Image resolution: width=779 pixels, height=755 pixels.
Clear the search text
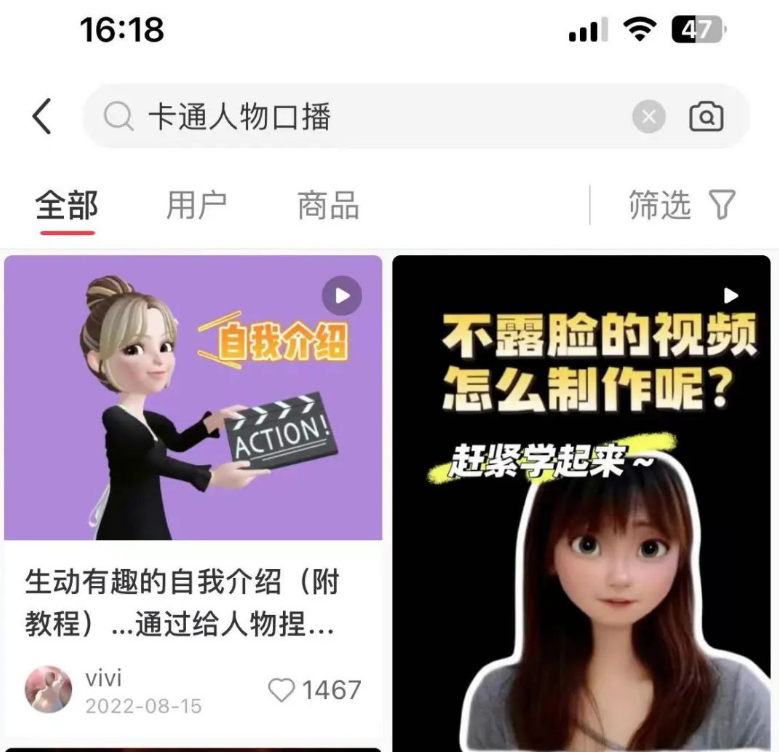click(x=649, y=117)
